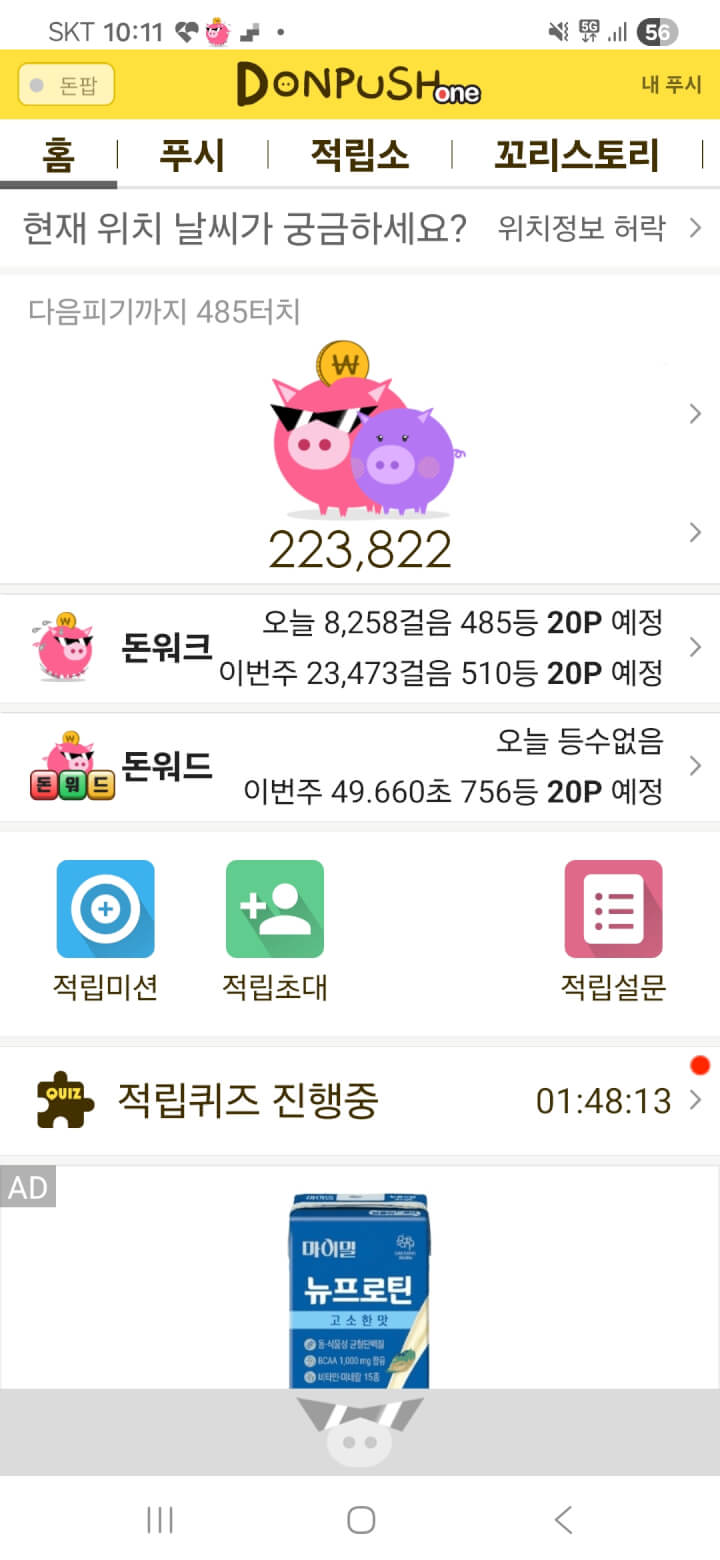Allow location via 위치정보 허락
Viewport: 720px width, 1560px height.
click(599, 228)
